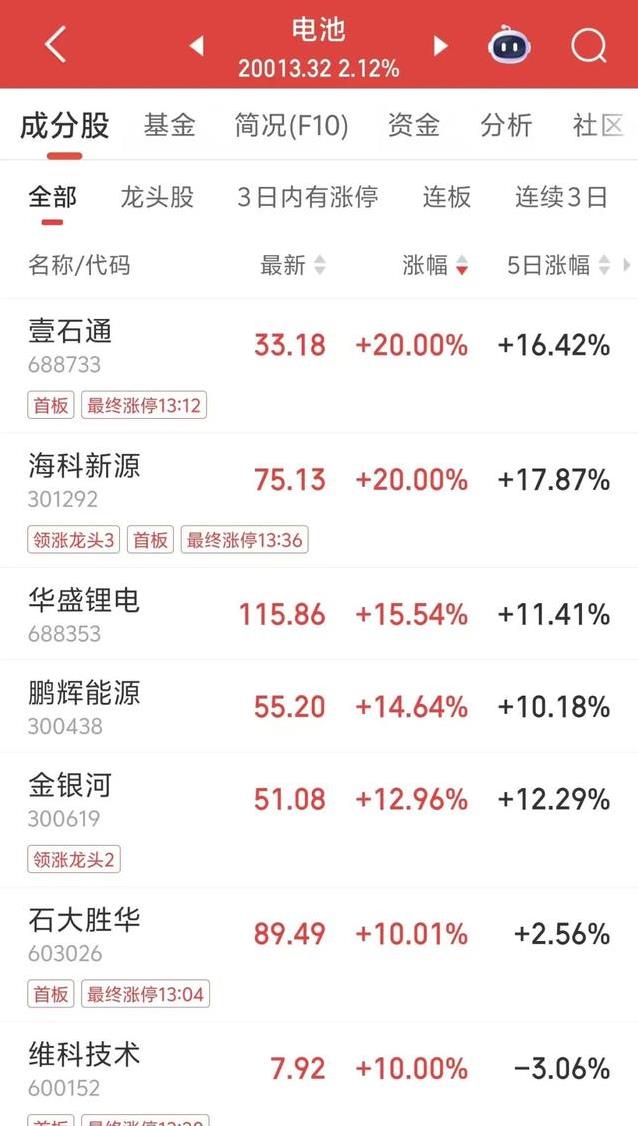Open the 简况(F10) tab
This screenshot has width=638, height=1126.
[x=291, y=126]
